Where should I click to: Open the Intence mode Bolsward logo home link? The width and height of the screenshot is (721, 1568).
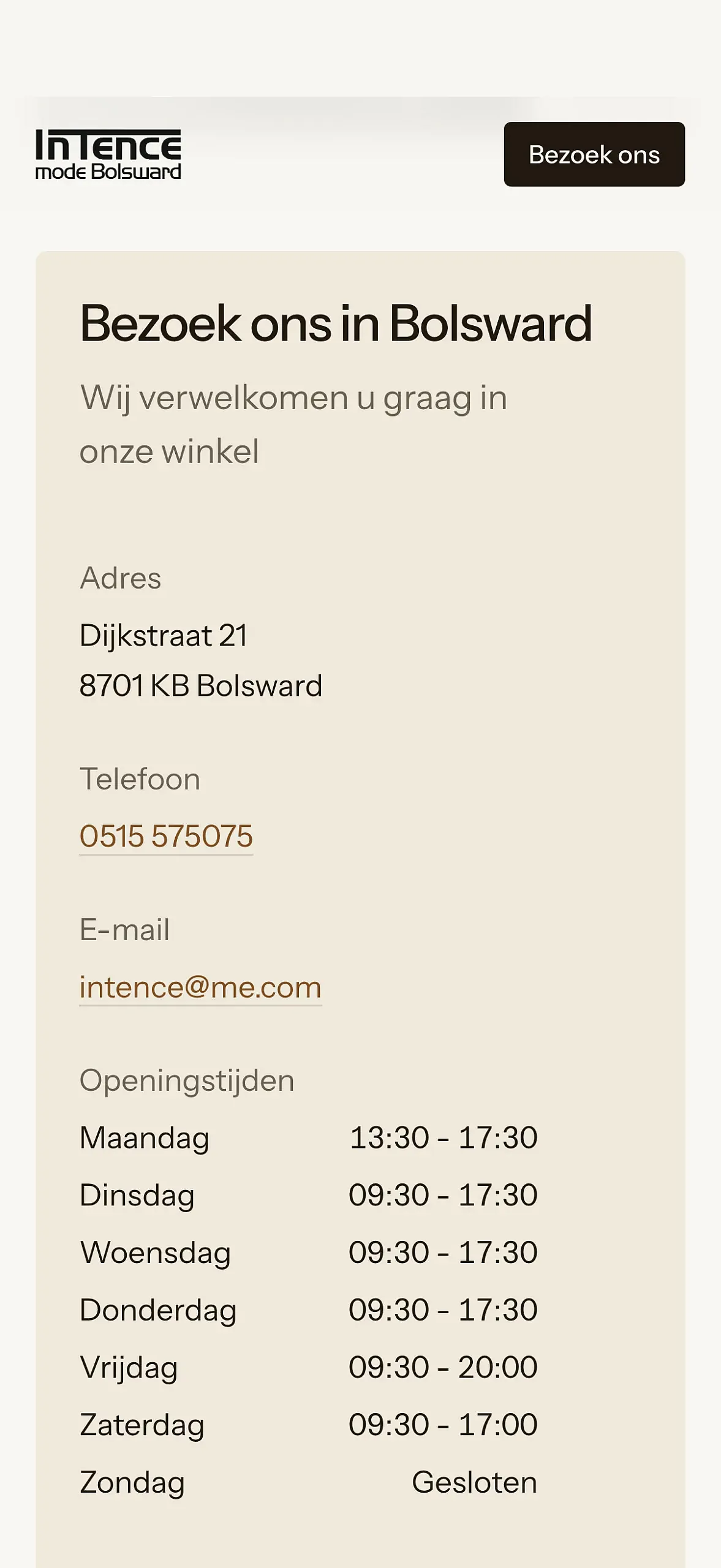click(108, 154)
